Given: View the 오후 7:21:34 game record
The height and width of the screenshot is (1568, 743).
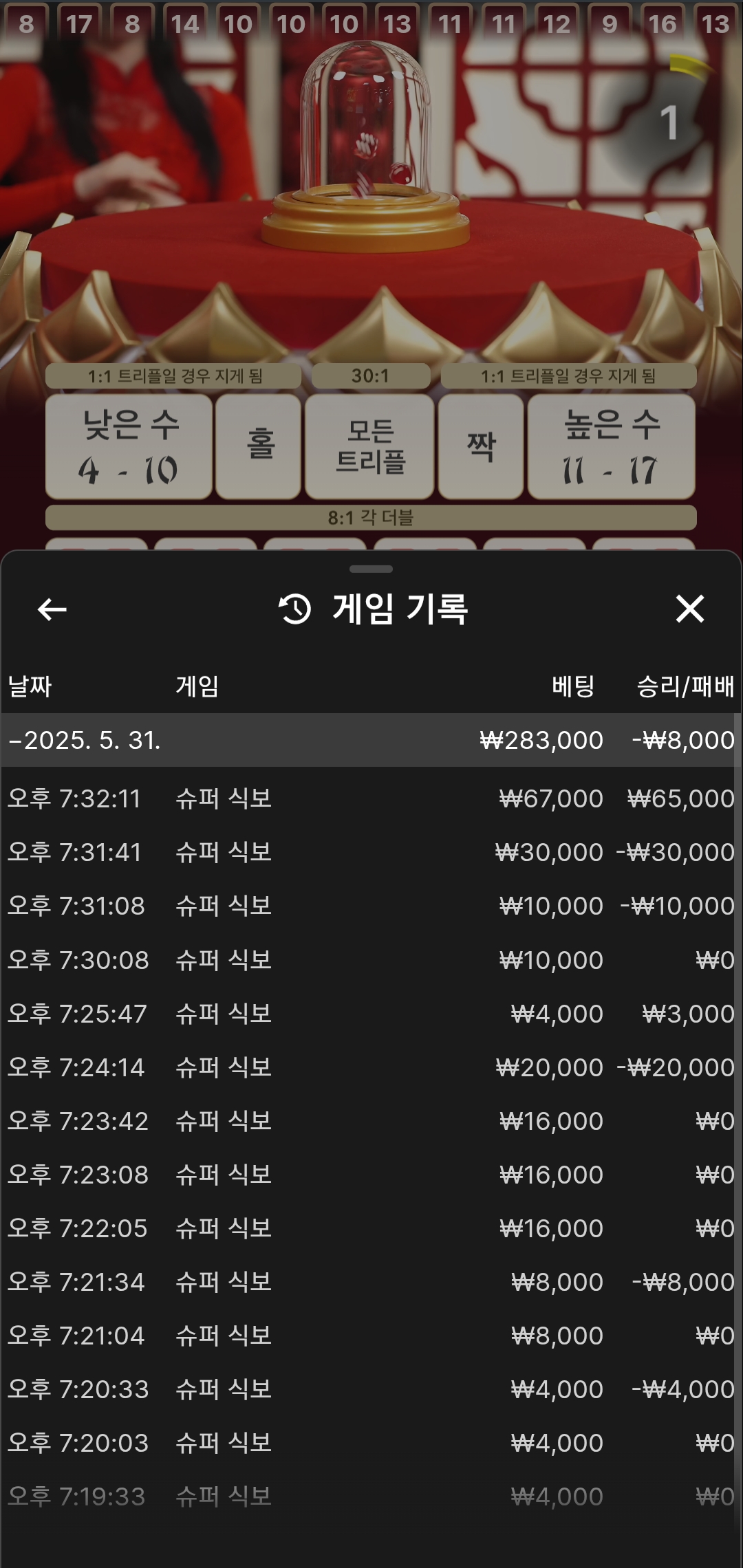Looking at the screenshot, I should pyautogui.click(x=371, y=1281).
